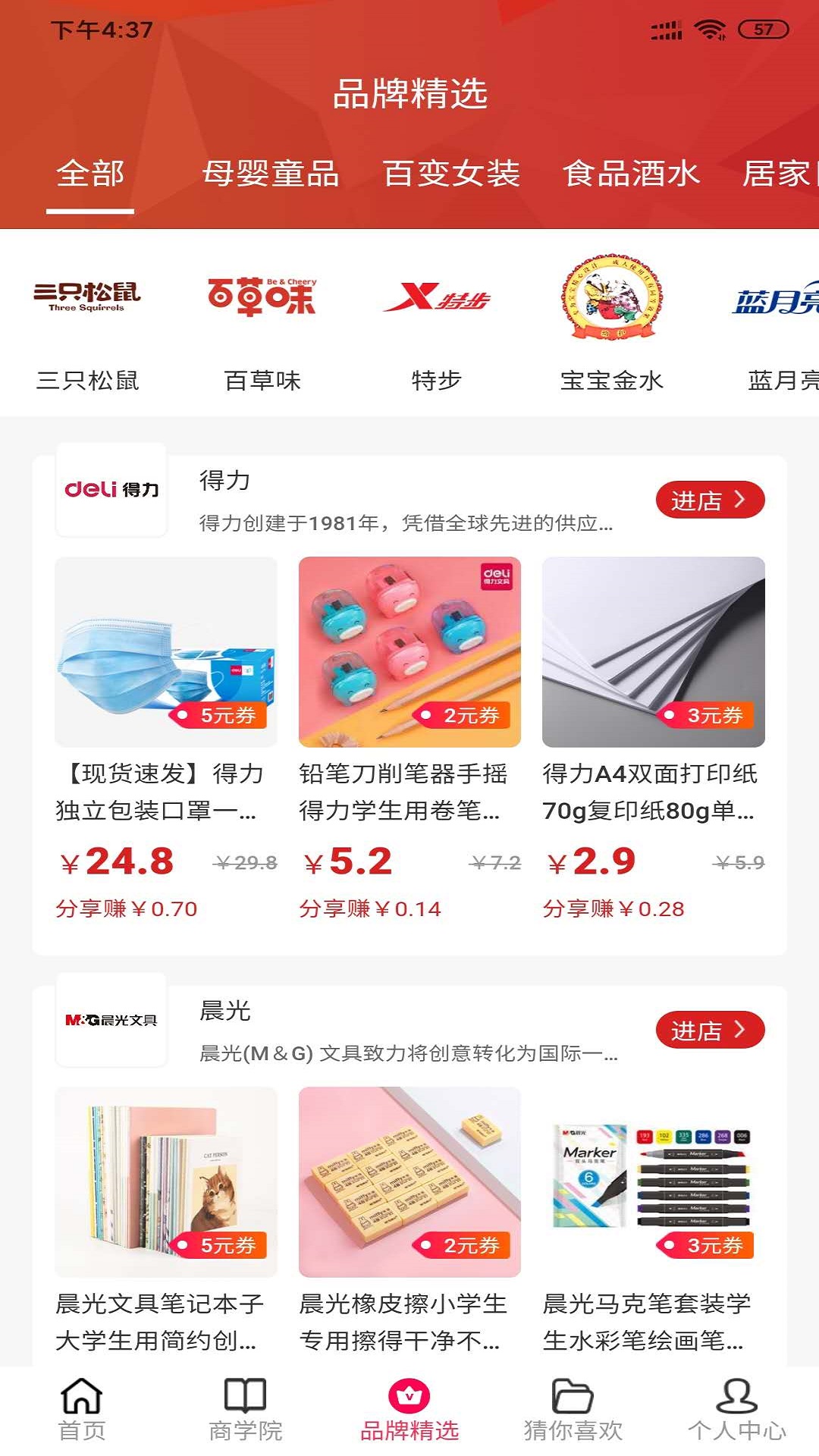The height and width of the screenshot is (1456, 819).
Task: Go to the 首页 tab
Action: click(x=82, y=1409)
